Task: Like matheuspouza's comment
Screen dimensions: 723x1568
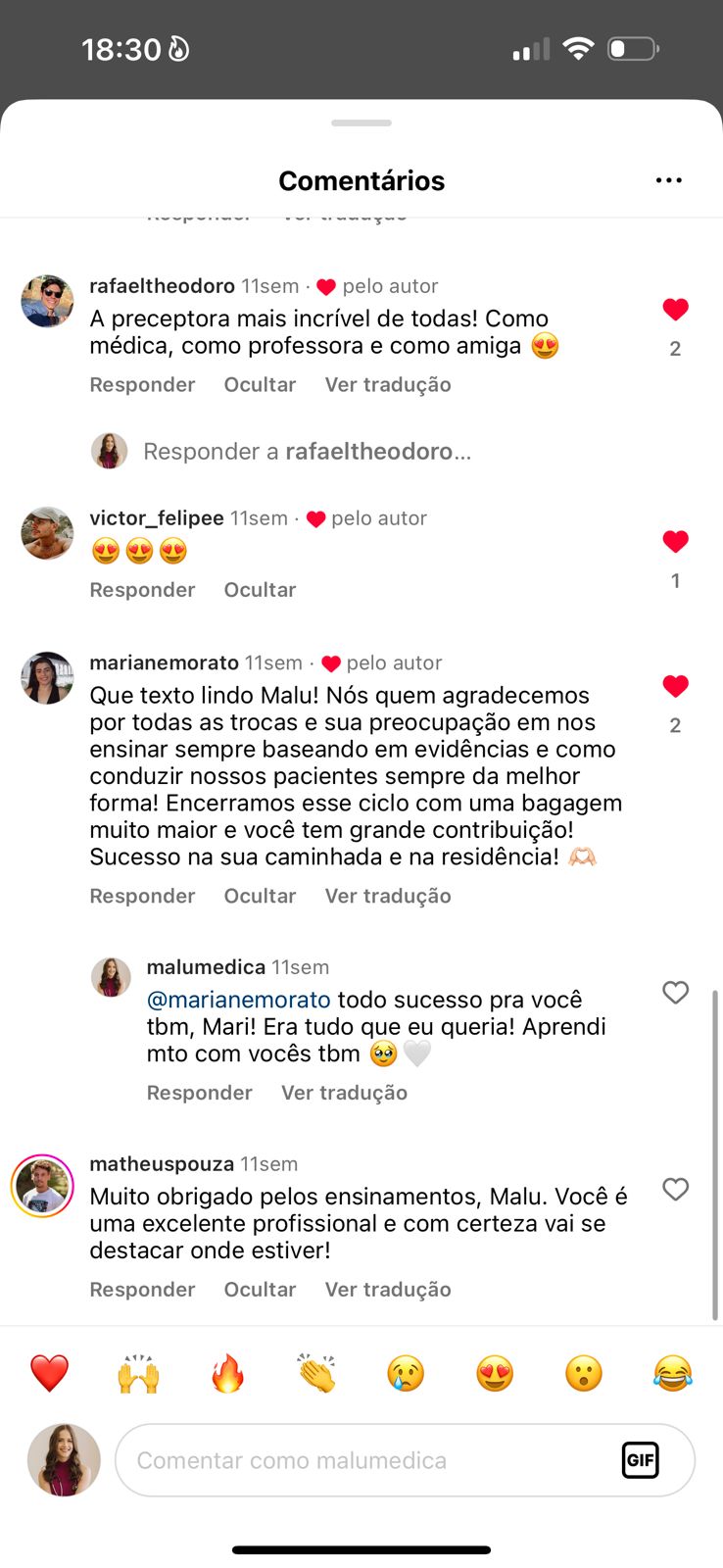Action: click(x=675, y=1190)
